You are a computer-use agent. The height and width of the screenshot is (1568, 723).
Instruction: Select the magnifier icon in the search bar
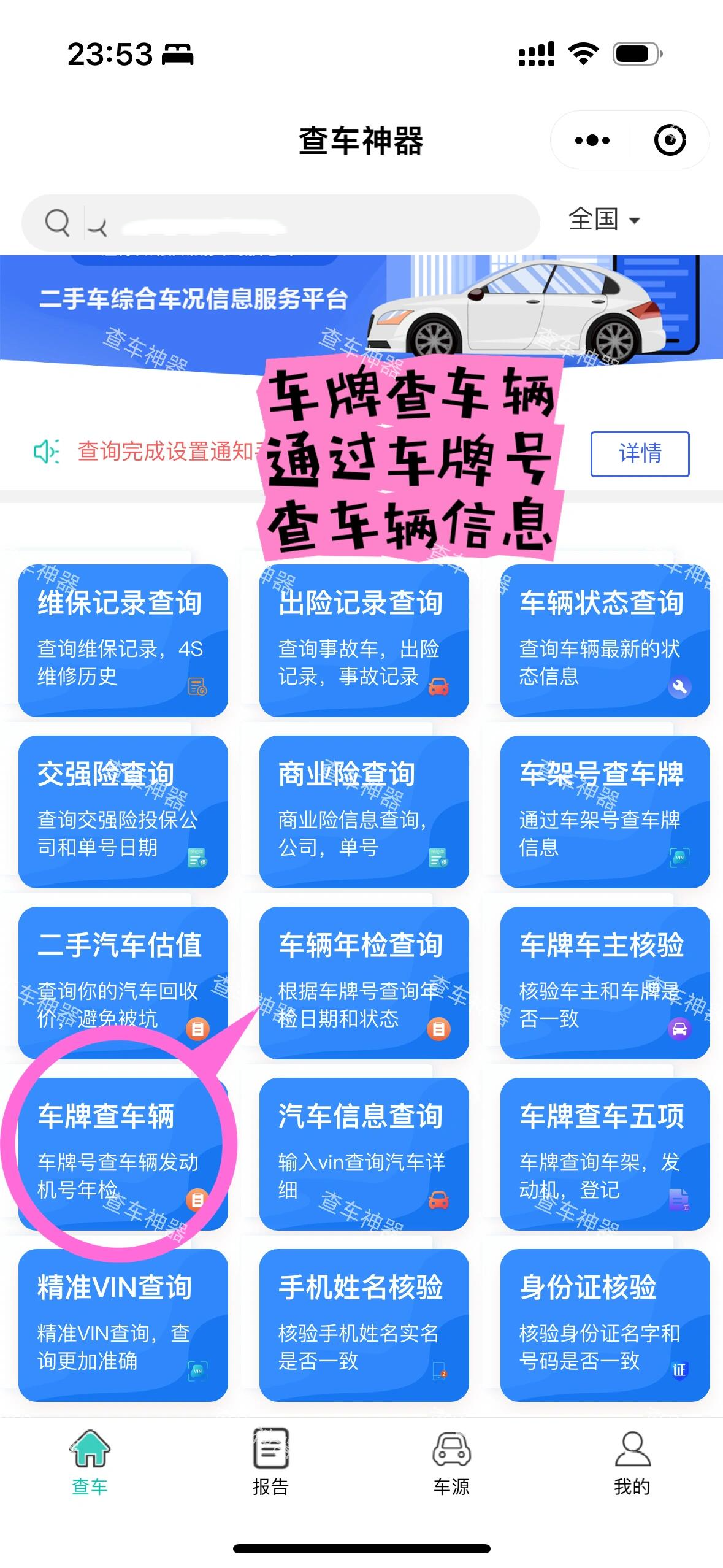pyautogui.click(x=58, y=222)
